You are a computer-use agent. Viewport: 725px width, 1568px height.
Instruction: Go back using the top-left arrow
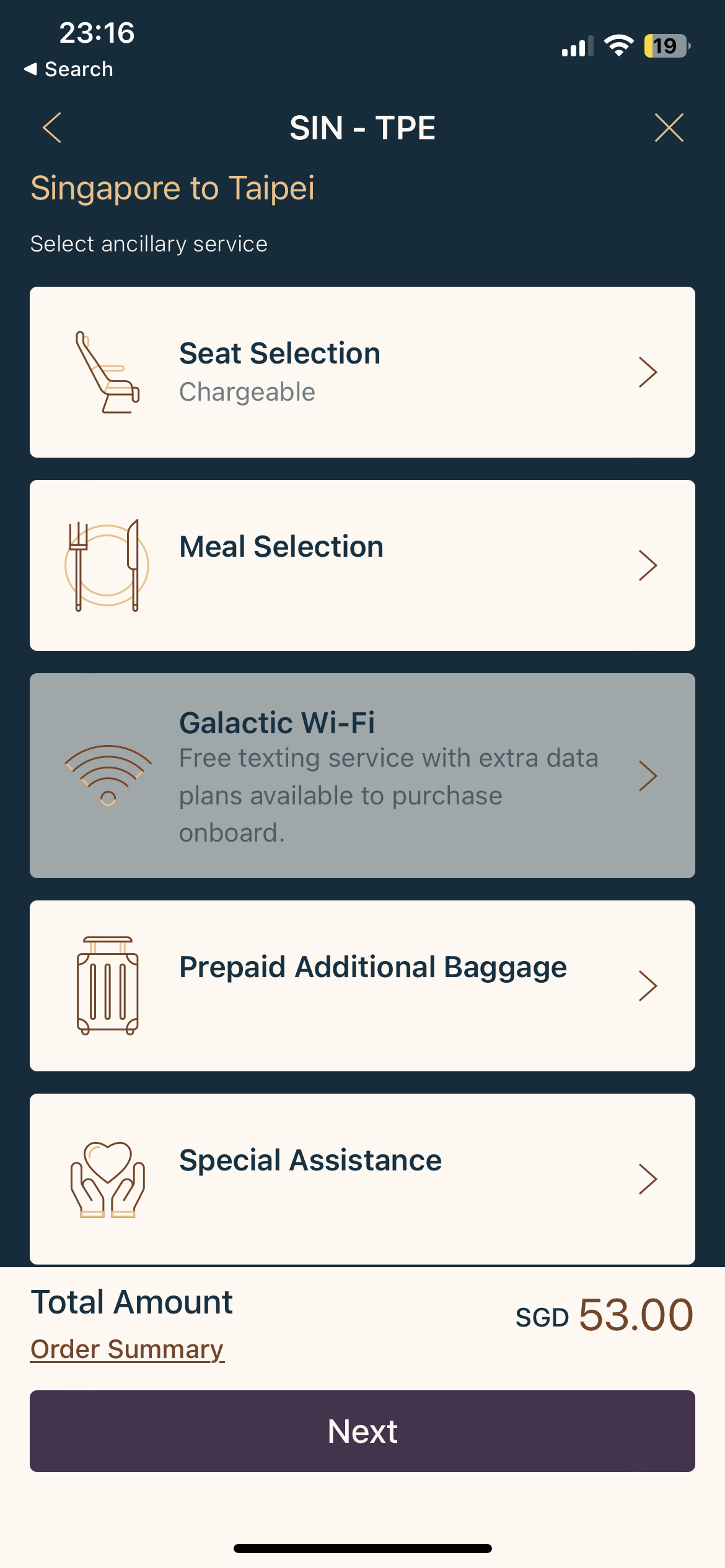[x=52, y=128]
